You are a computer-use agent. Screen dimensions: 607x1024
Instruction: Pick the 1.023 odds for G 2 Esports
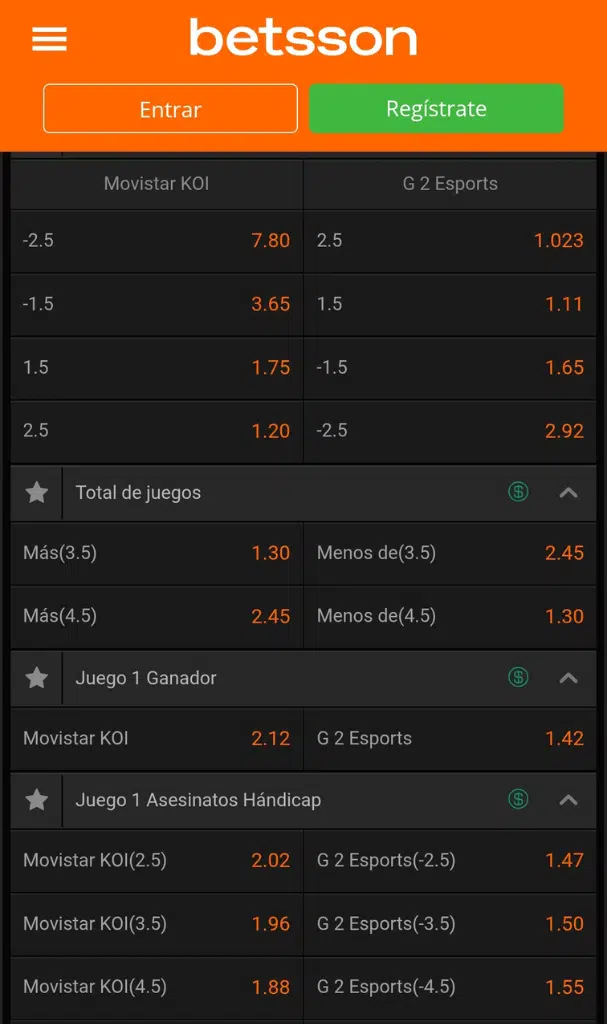[450, 240]
